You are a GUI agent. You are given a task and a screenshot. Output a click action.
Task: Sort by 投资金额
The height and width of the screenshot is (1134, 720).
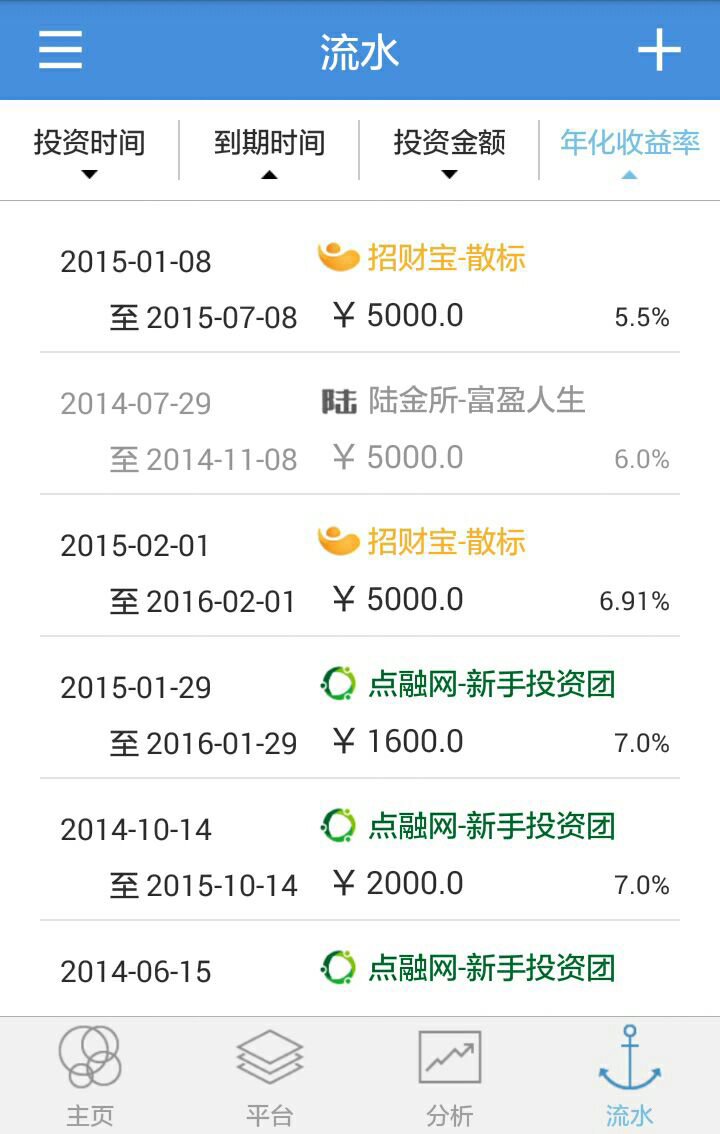click(x=449, y=150)
